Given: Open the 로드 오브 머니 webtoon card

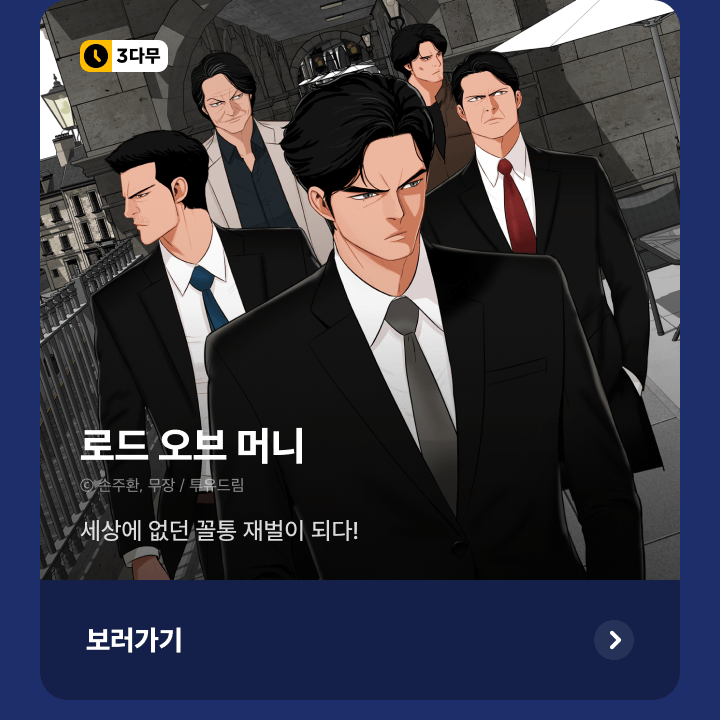Looking at the screenshot, I should pyautogui.click(x=360, y=300).
